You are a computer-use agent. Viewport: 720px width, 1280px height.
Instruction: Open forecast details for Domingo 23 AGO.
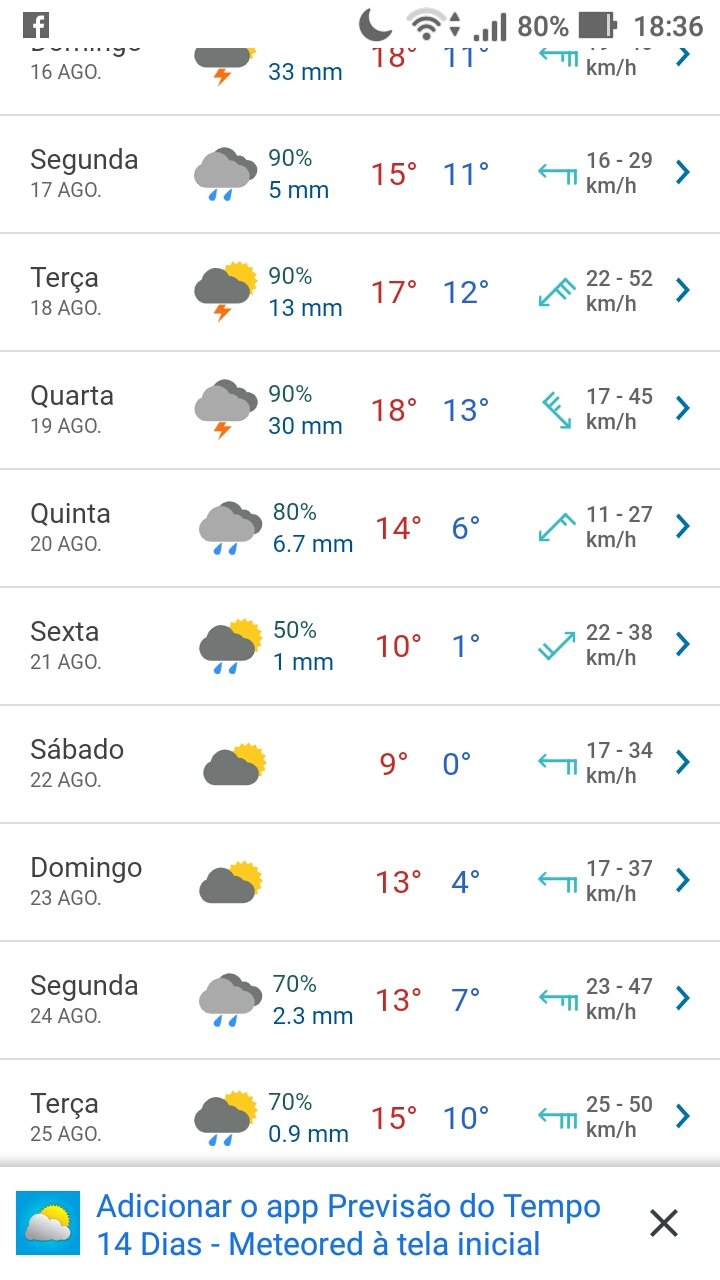[360, 882]
